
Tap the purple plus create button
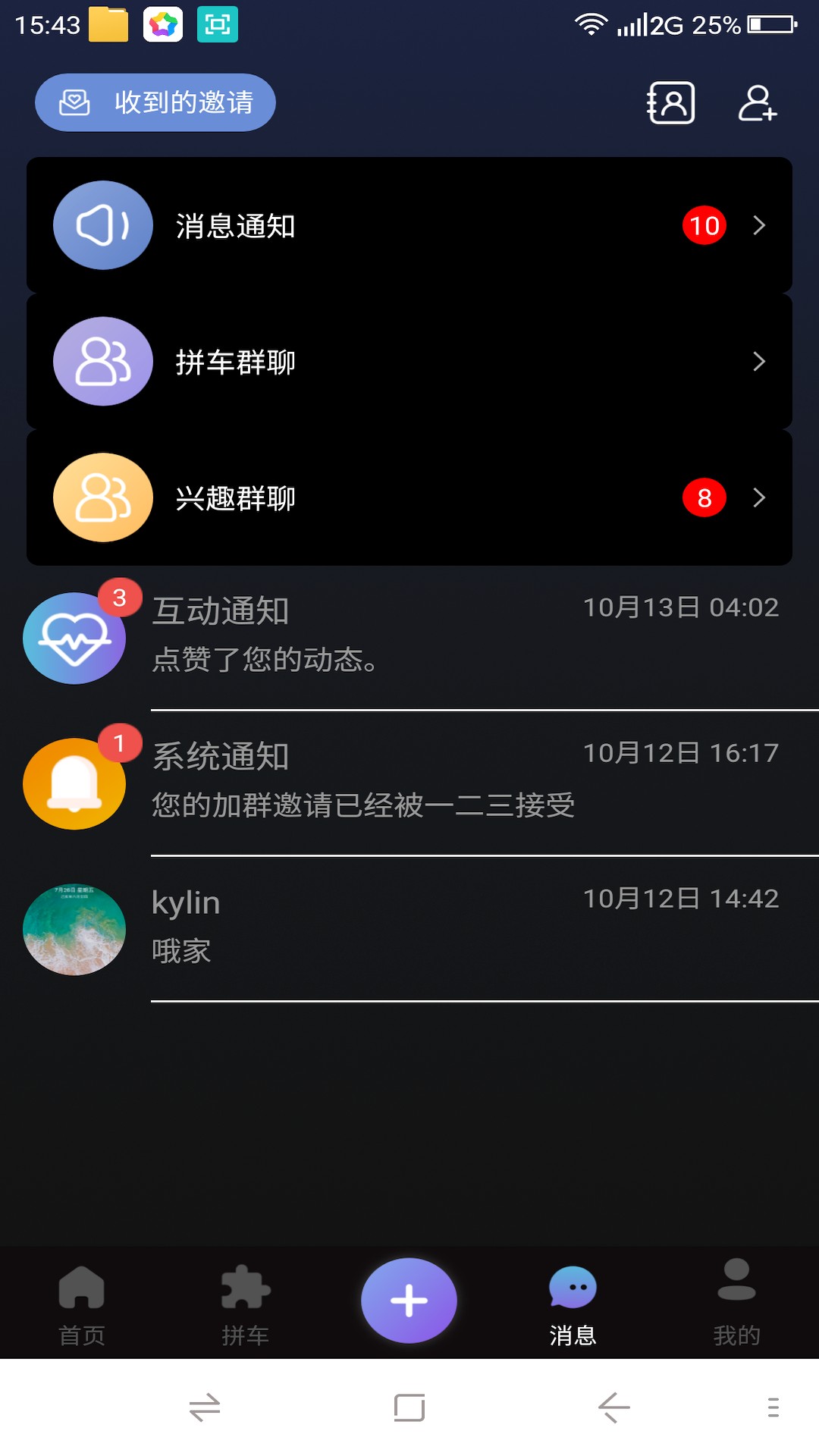click(x=409, y=1301)
